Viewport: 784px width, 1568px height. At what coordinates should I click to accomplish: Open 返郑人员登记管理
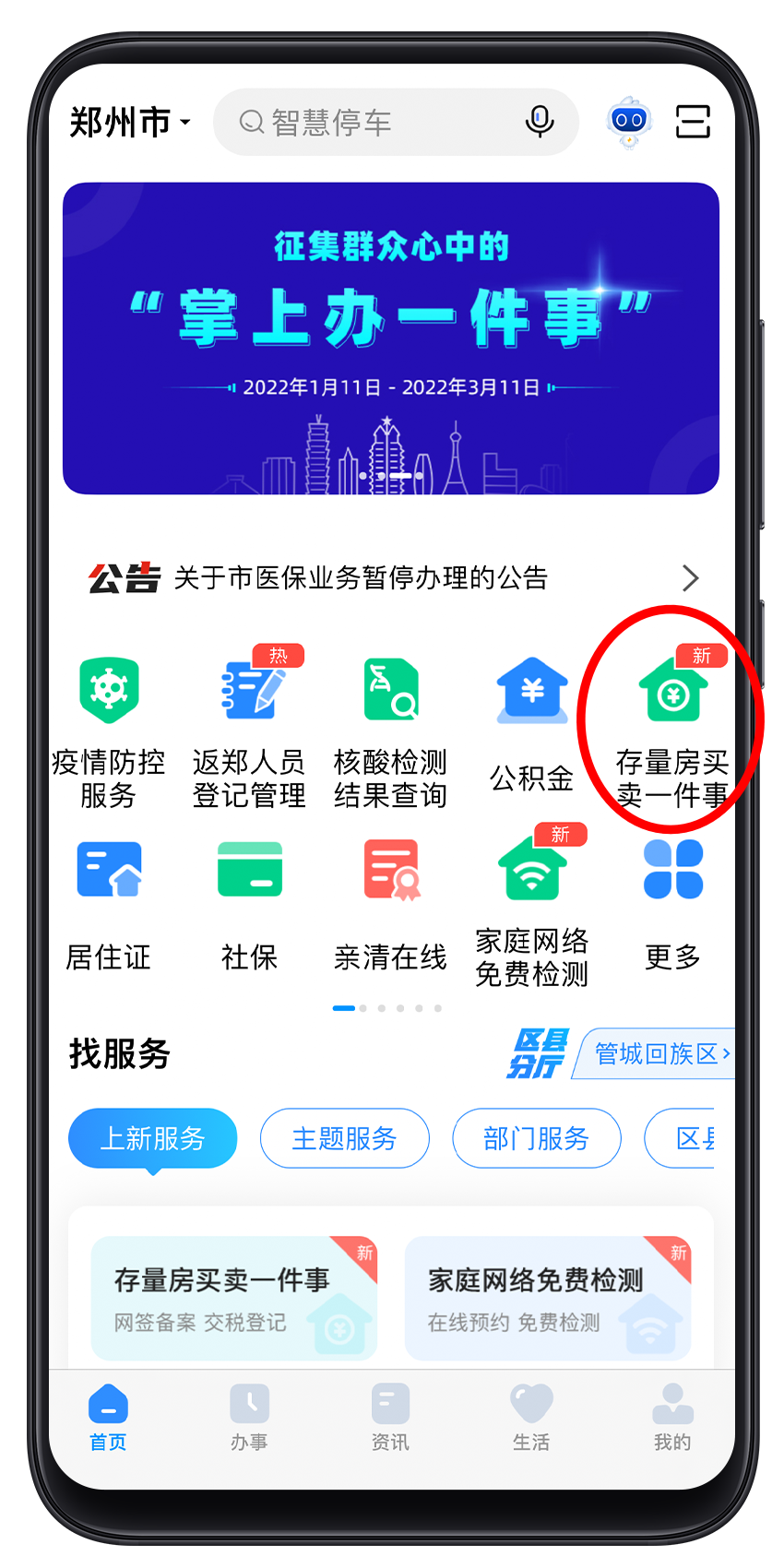pos(249,729)
